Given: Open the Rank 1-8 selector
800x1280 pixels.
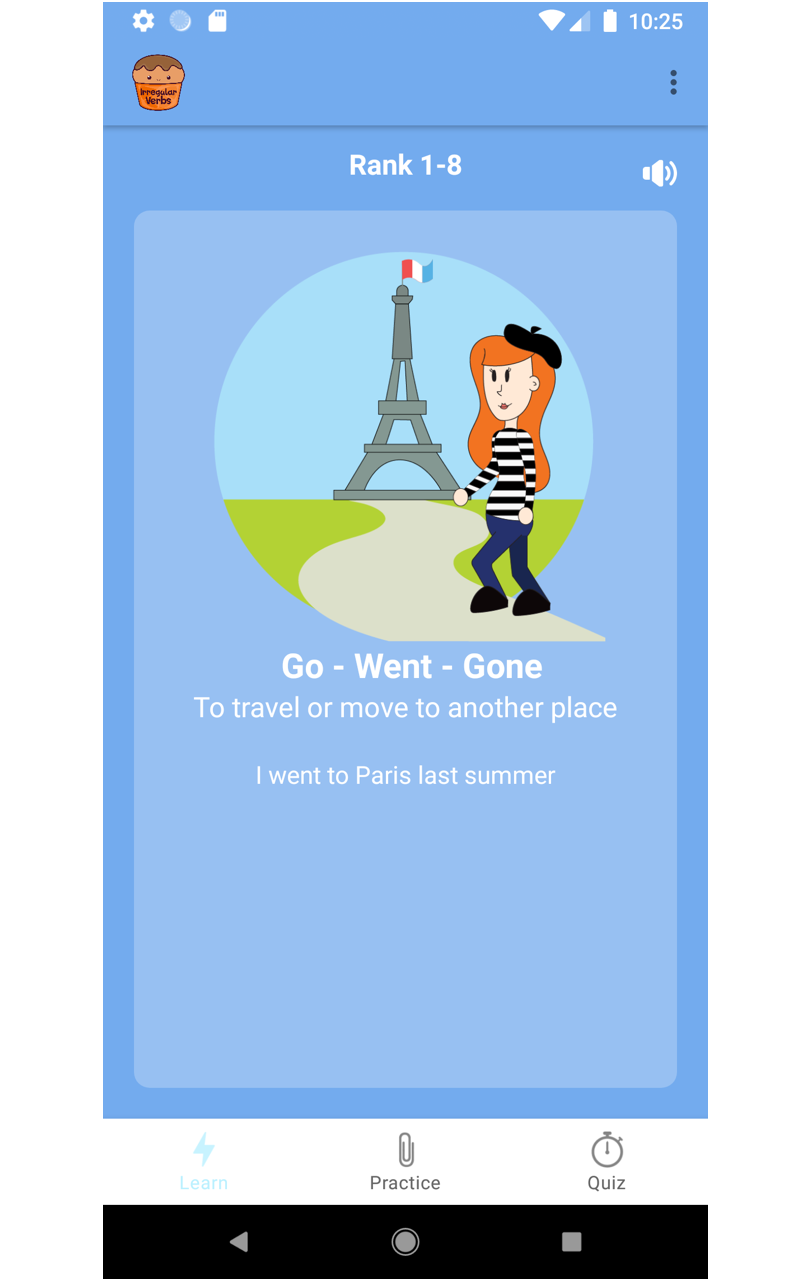Looking at the screenshot, I should (405, 165).
